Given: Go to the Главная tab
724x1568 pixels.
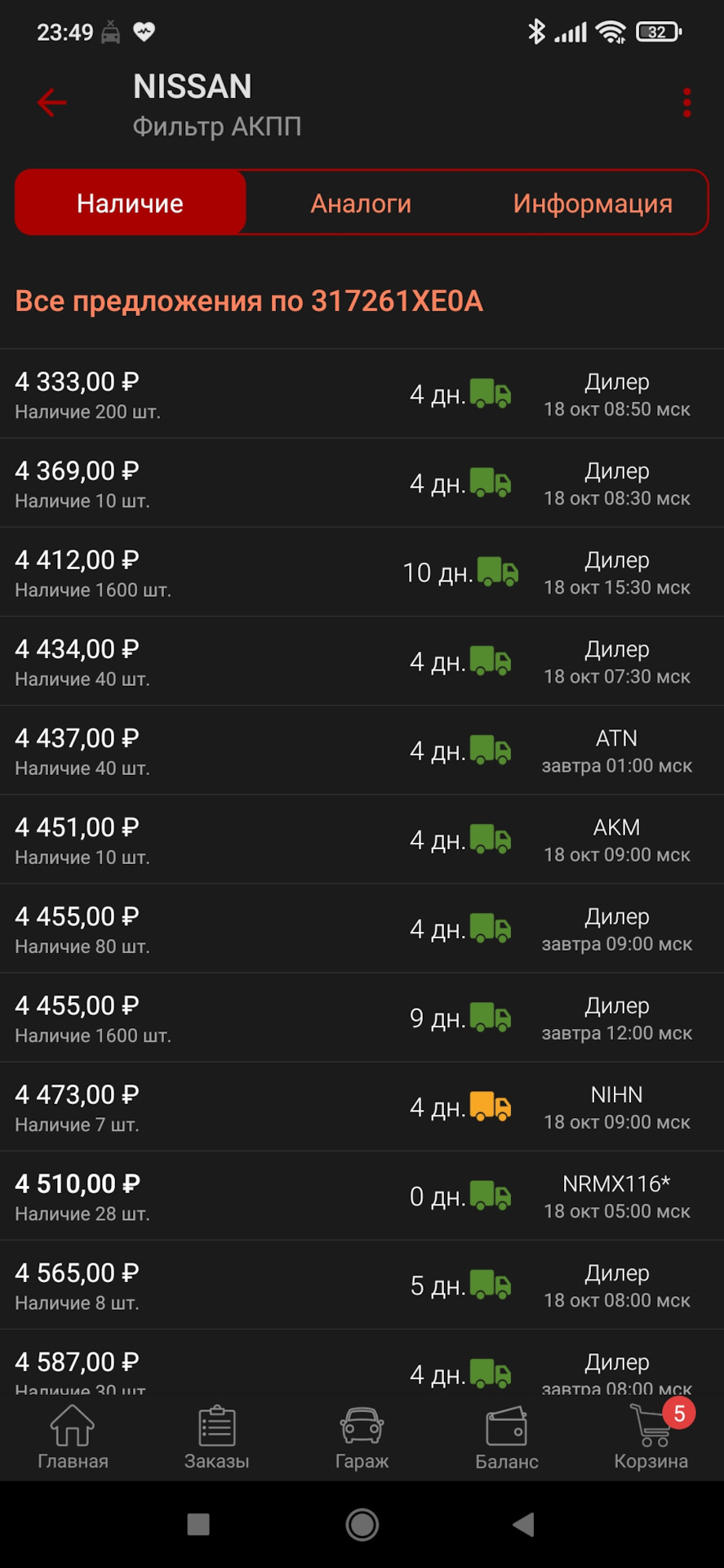Looking at the screenshot, I should point(73,1437).
